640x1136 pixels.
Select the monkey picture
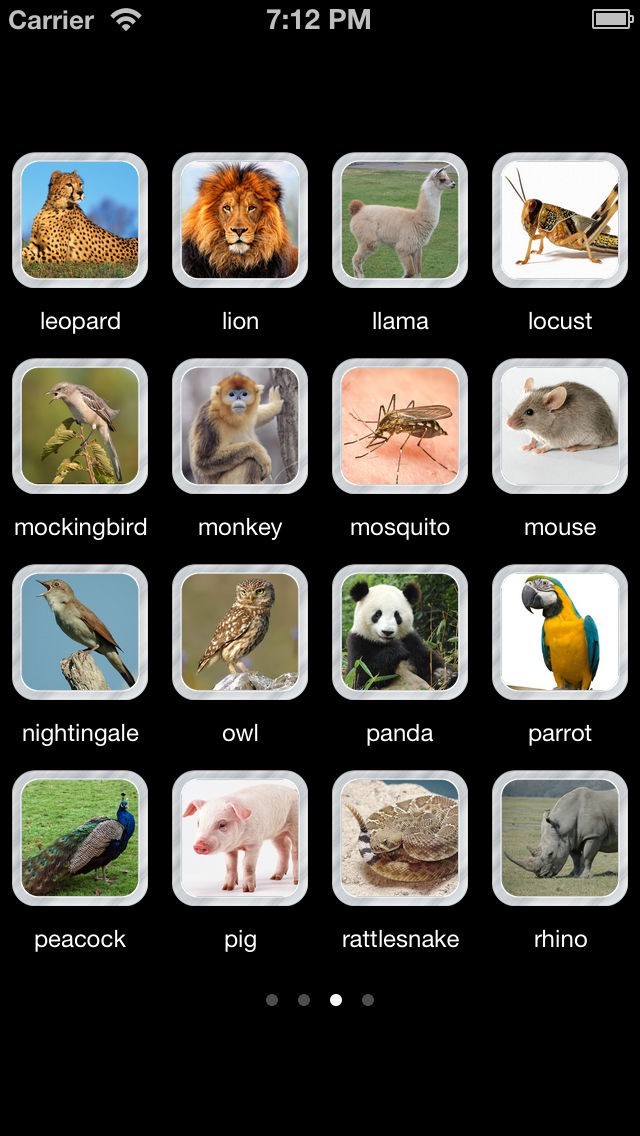click(240, 426)
